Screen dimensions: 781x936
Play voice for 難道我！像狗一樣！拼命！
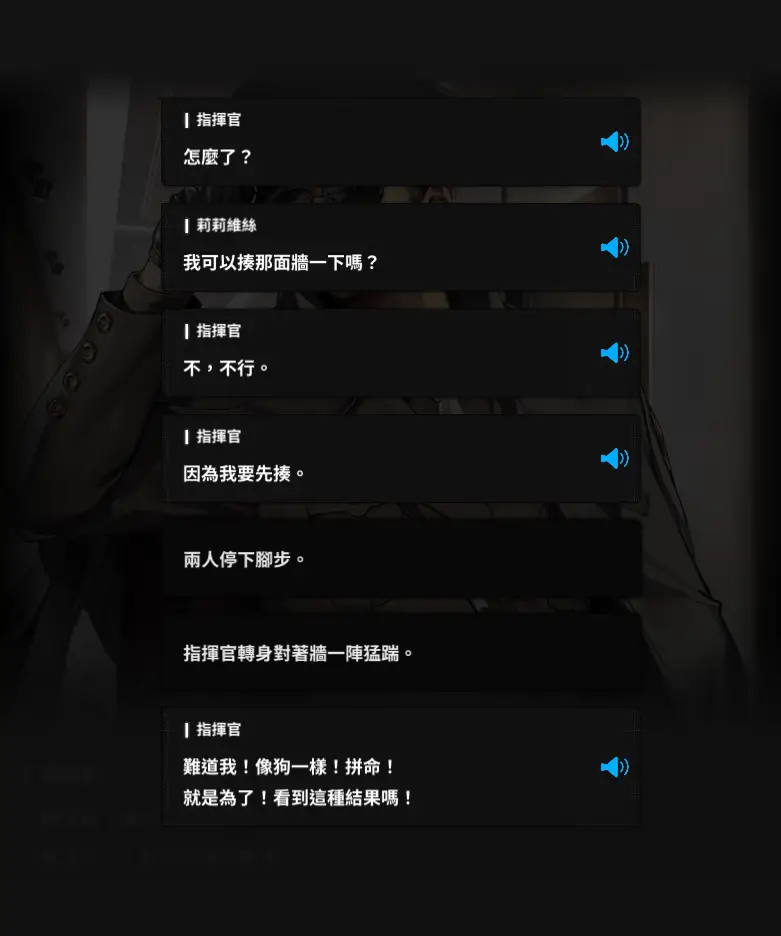614,767
